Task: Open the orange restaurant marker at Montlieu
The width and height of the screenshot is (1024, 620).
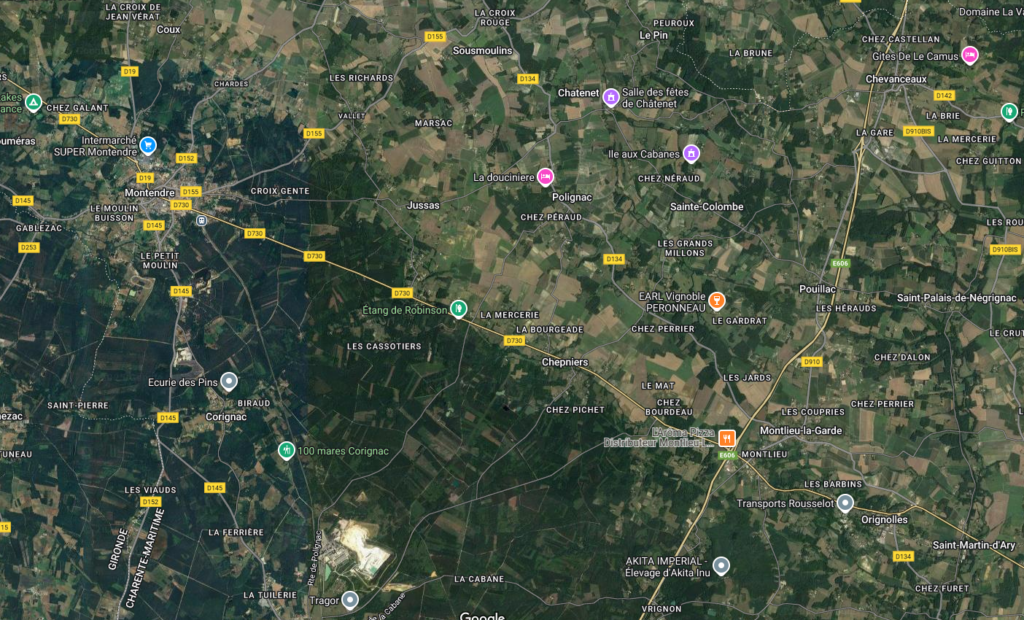Action: tap(727, 438)
